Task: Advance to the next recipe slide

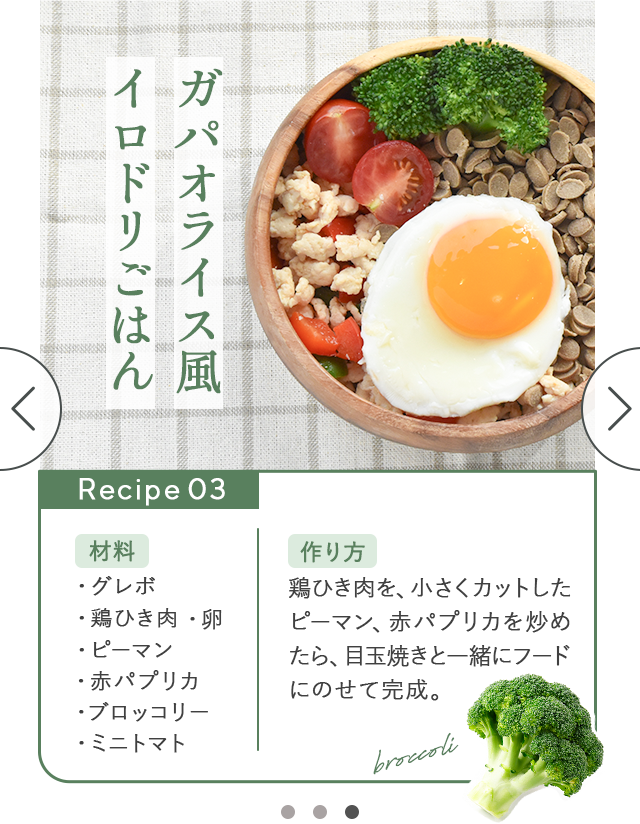Action: click(x=615, y=408)
